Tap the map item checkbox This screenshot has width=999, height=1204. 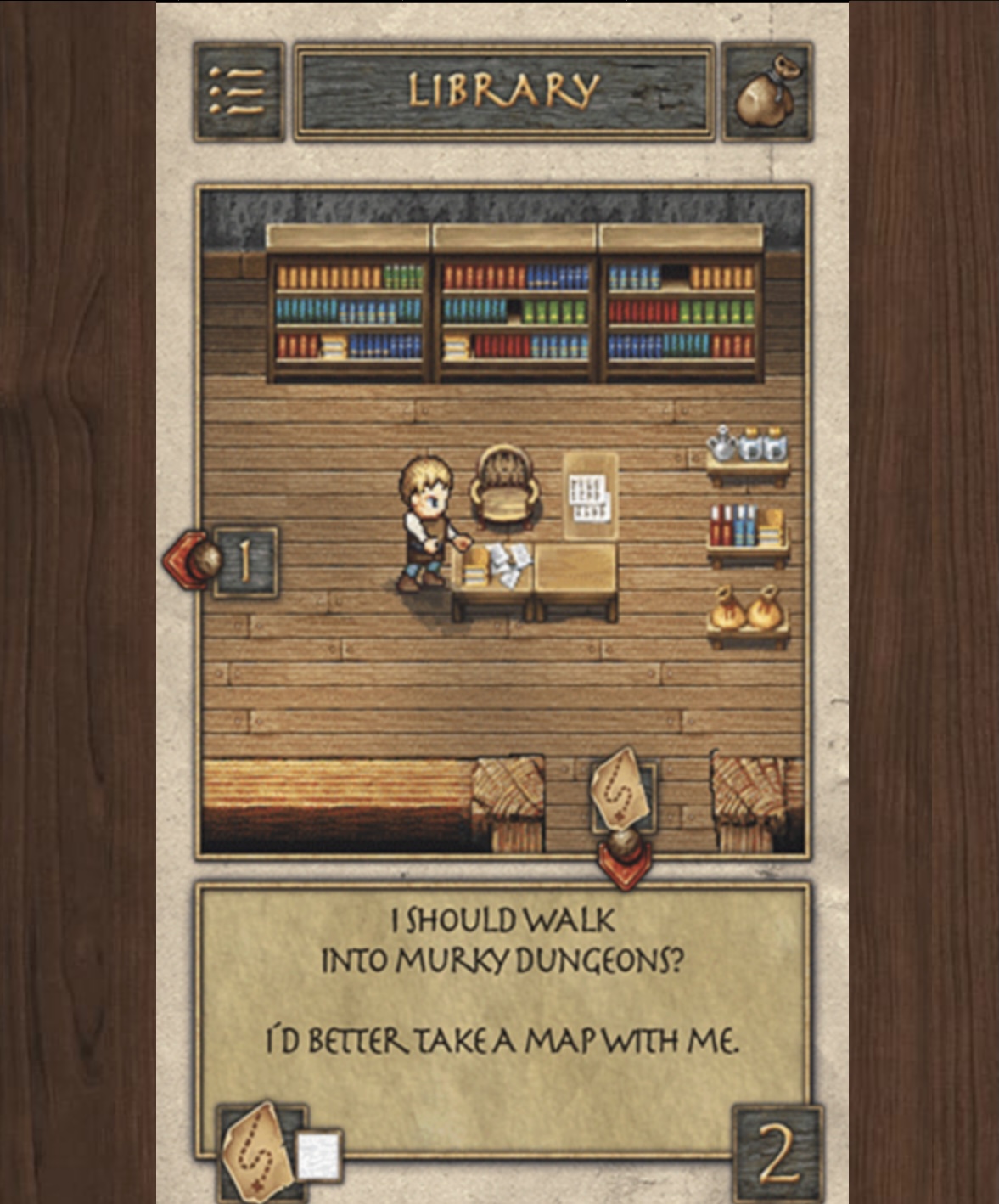319,1156
